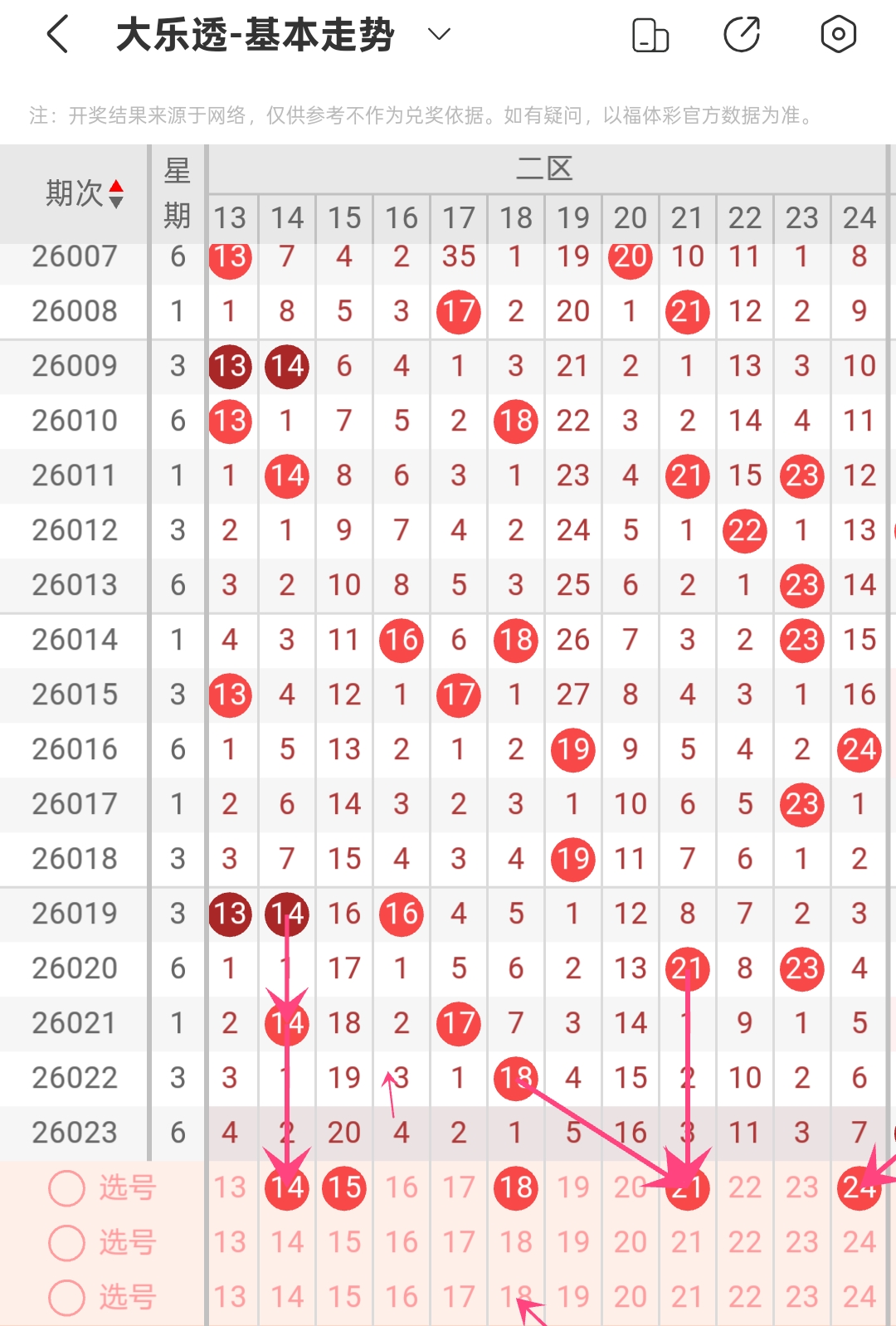Choose number 20 in the second 选号 row

pyautogui.click(x=630, y=1242)
